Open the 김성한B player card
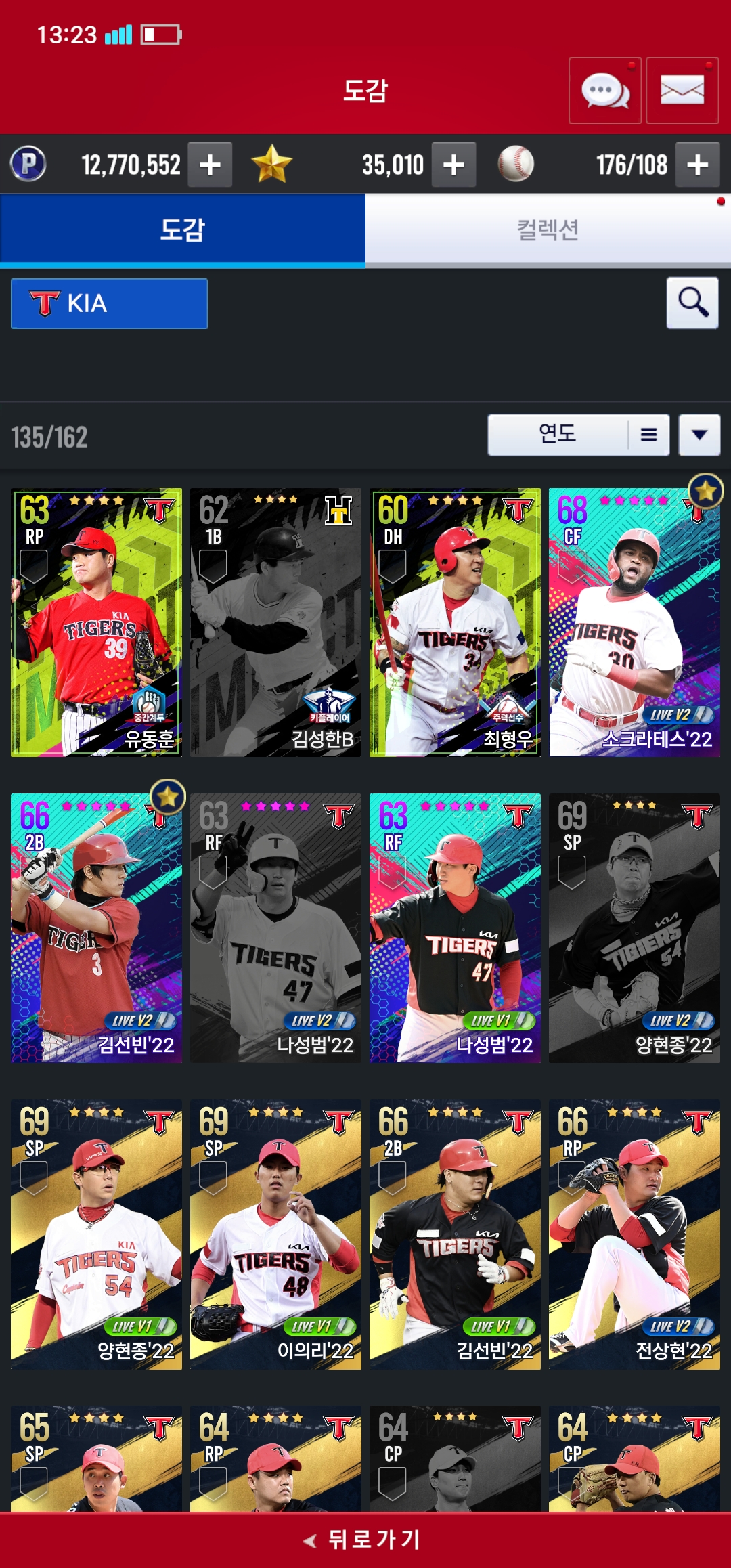 click(x=275, y=622)
